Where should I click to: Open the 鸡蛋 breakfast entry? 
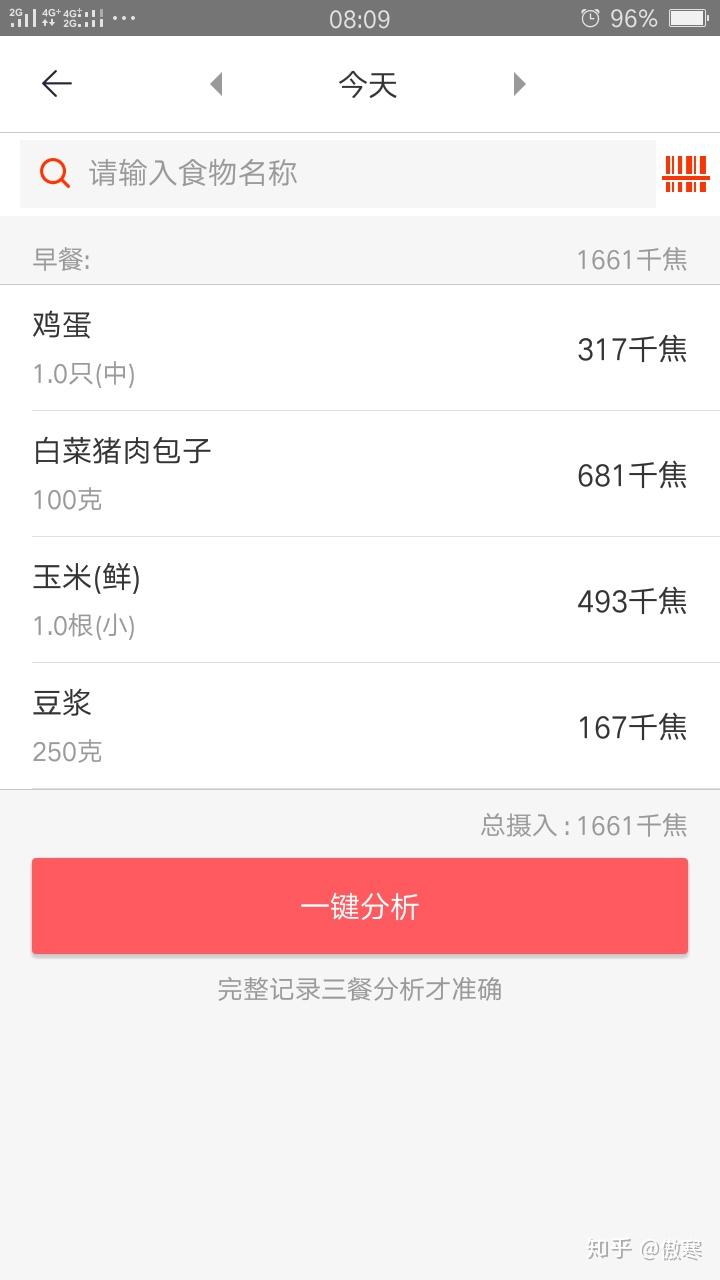tap(360, 348)
